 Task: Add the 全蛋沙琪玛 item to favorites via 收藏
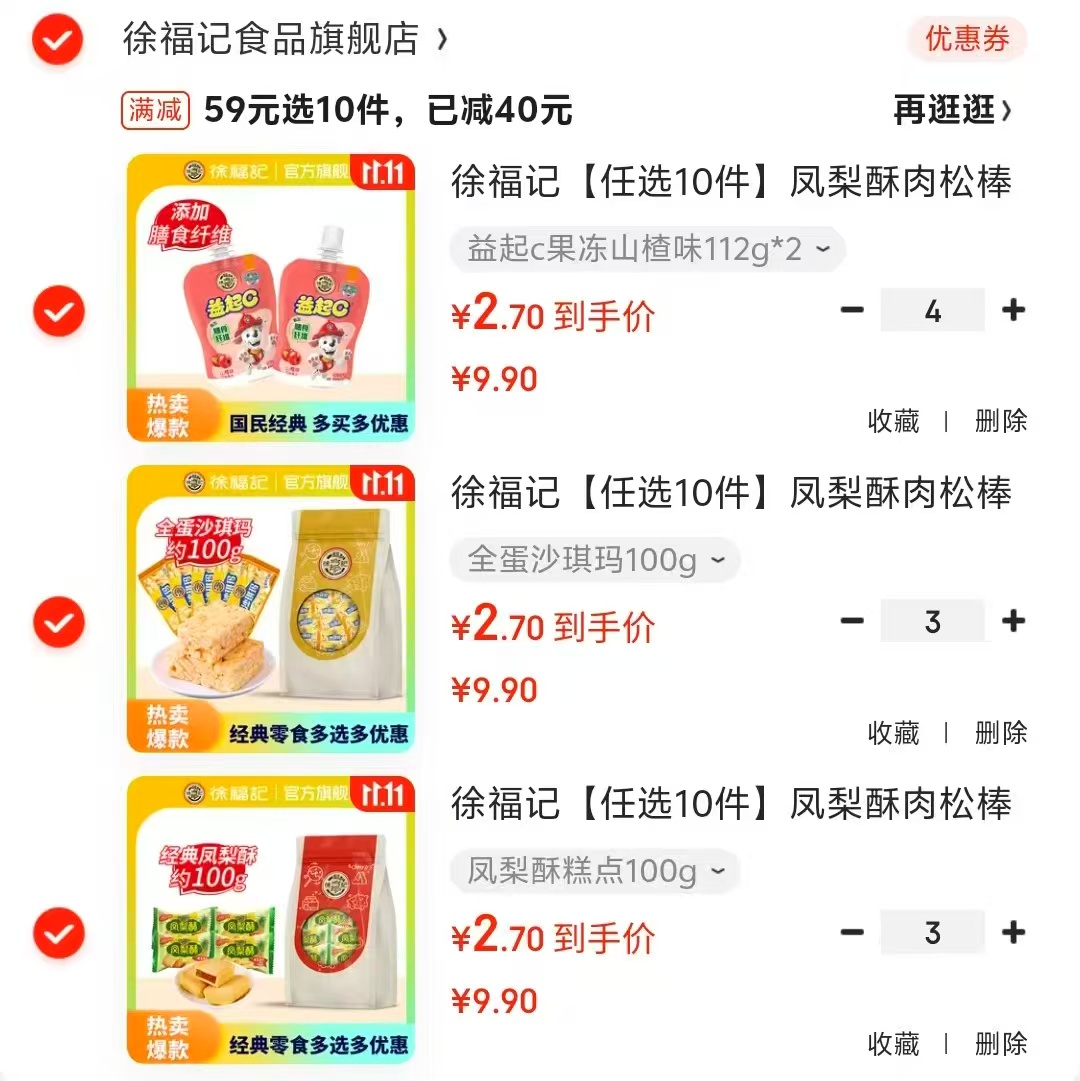click(x=893, y=733)
